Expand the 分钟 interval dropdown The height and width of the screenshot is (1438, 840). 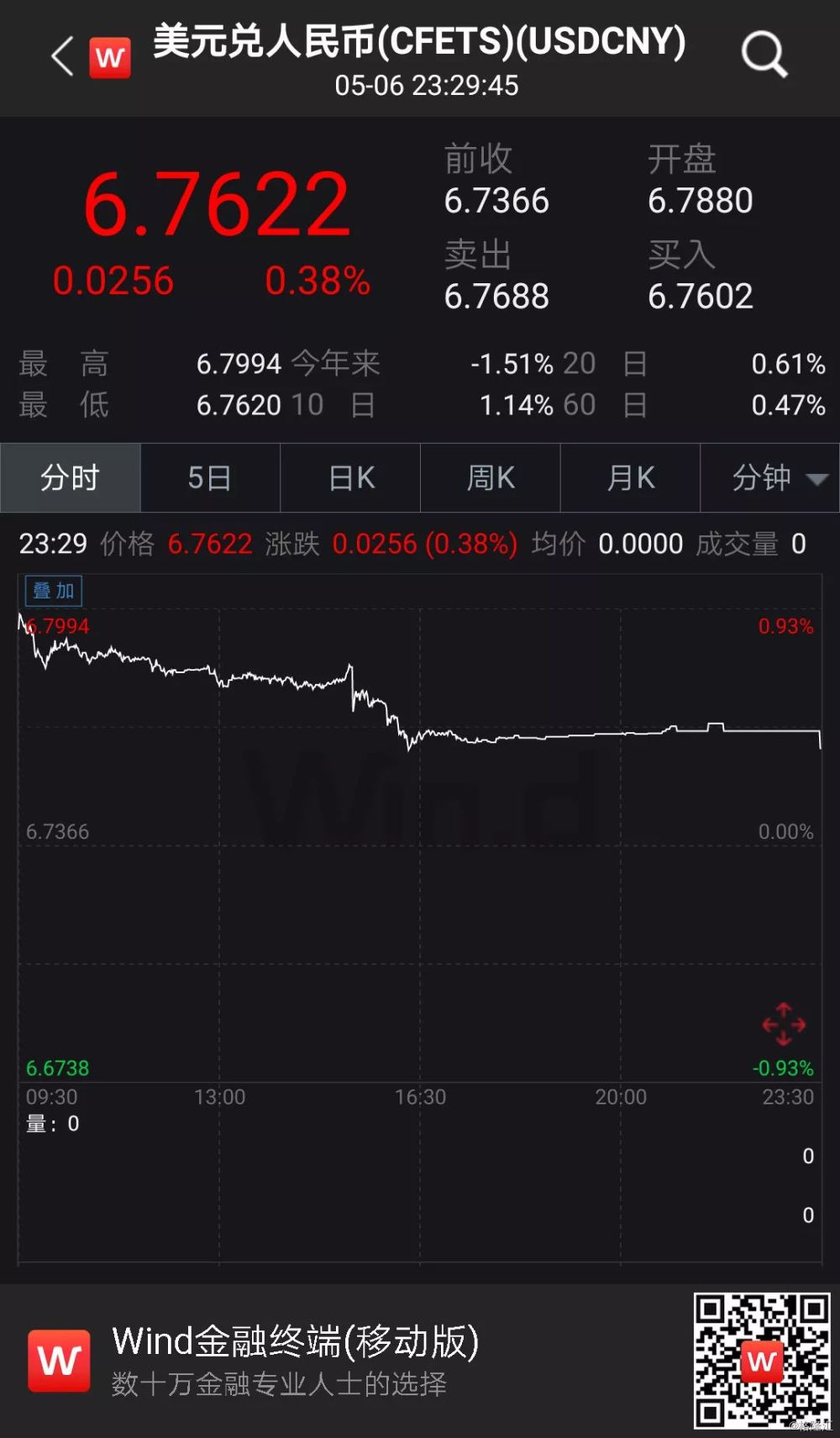pyautogui.click(x=770, y=478)
